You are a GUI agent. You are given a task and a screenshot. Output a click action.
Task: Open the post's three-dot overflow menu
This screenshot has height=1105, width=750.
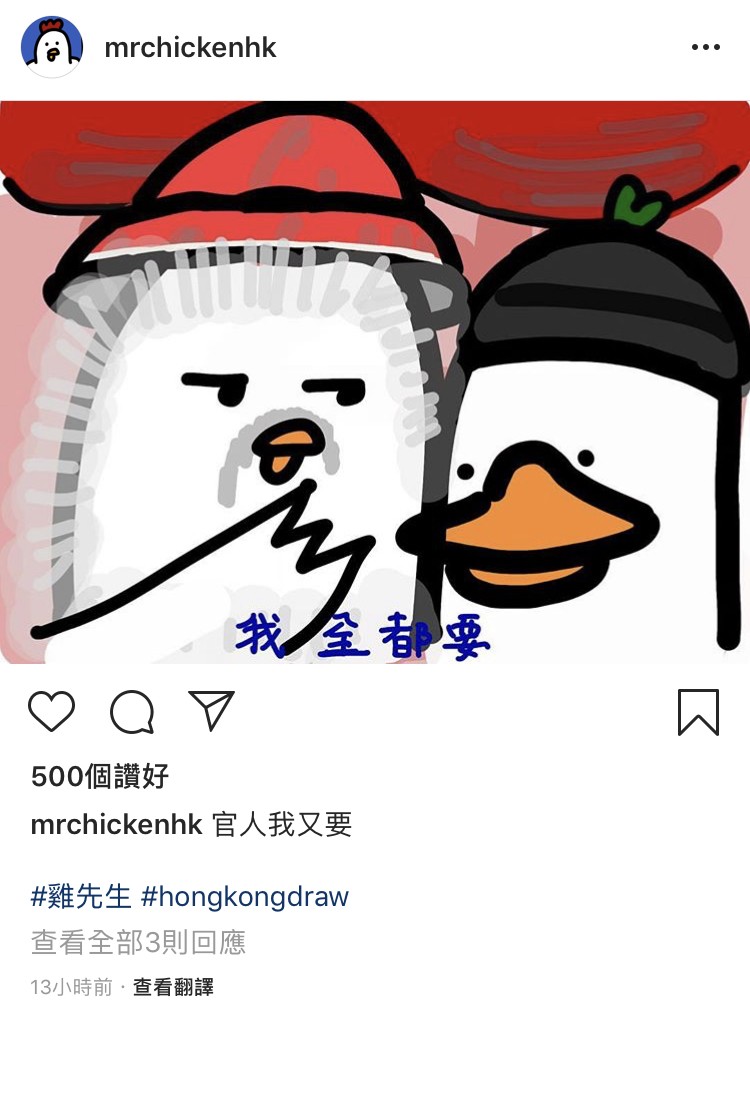[705, 47]
